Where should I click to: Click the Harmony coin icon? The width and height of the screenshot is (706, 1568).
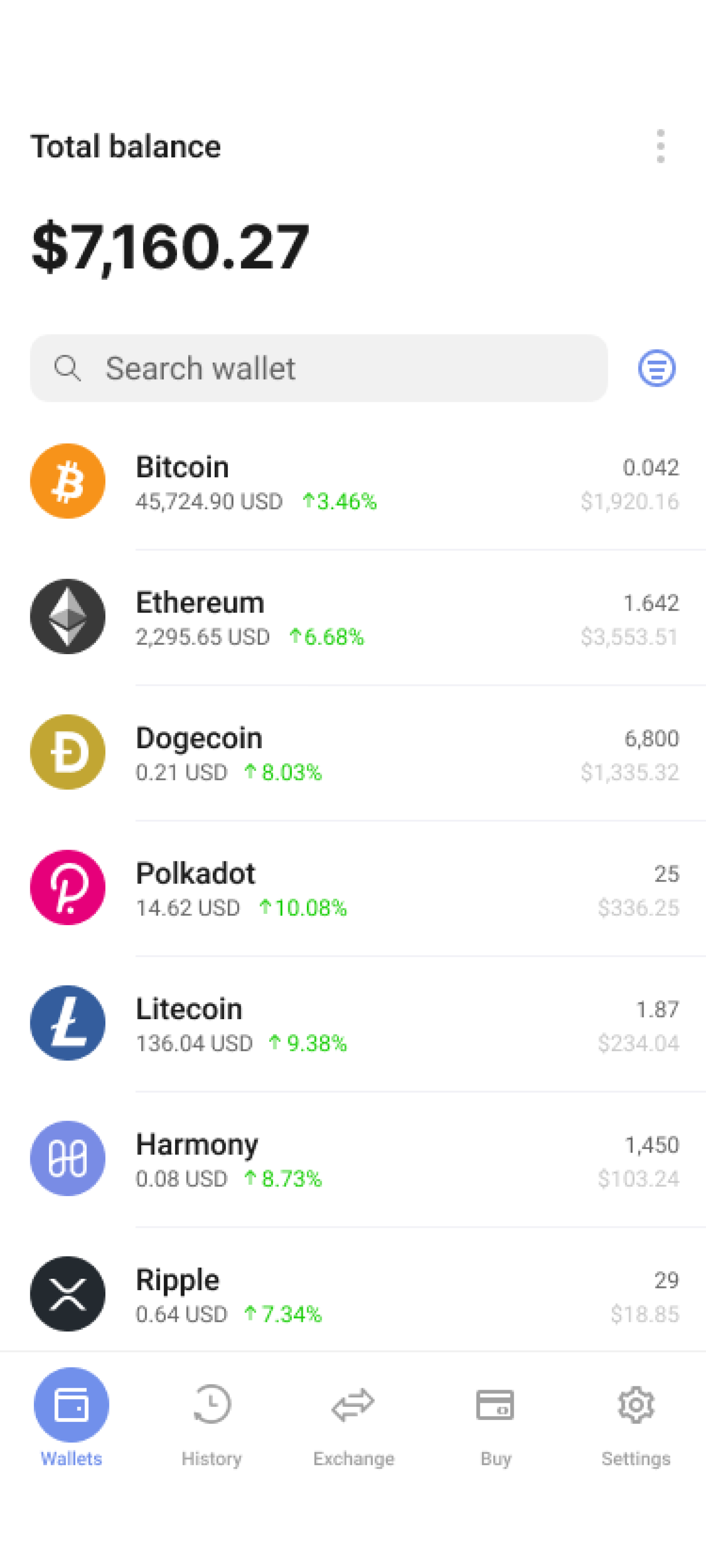pos(67,1158)
